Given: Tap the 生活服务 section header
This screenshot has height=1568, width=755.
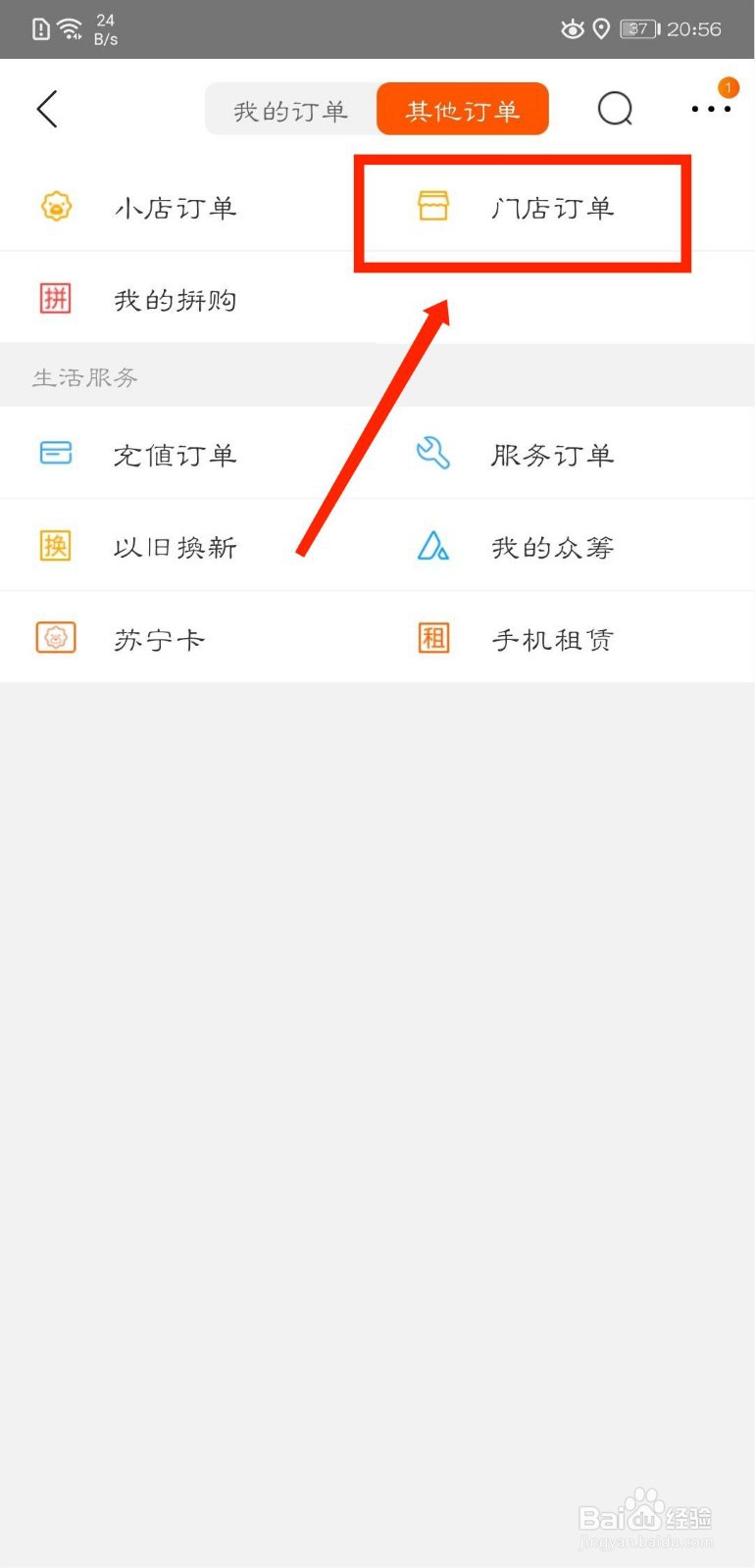Looking at the screenshot, I should point(84,376).
